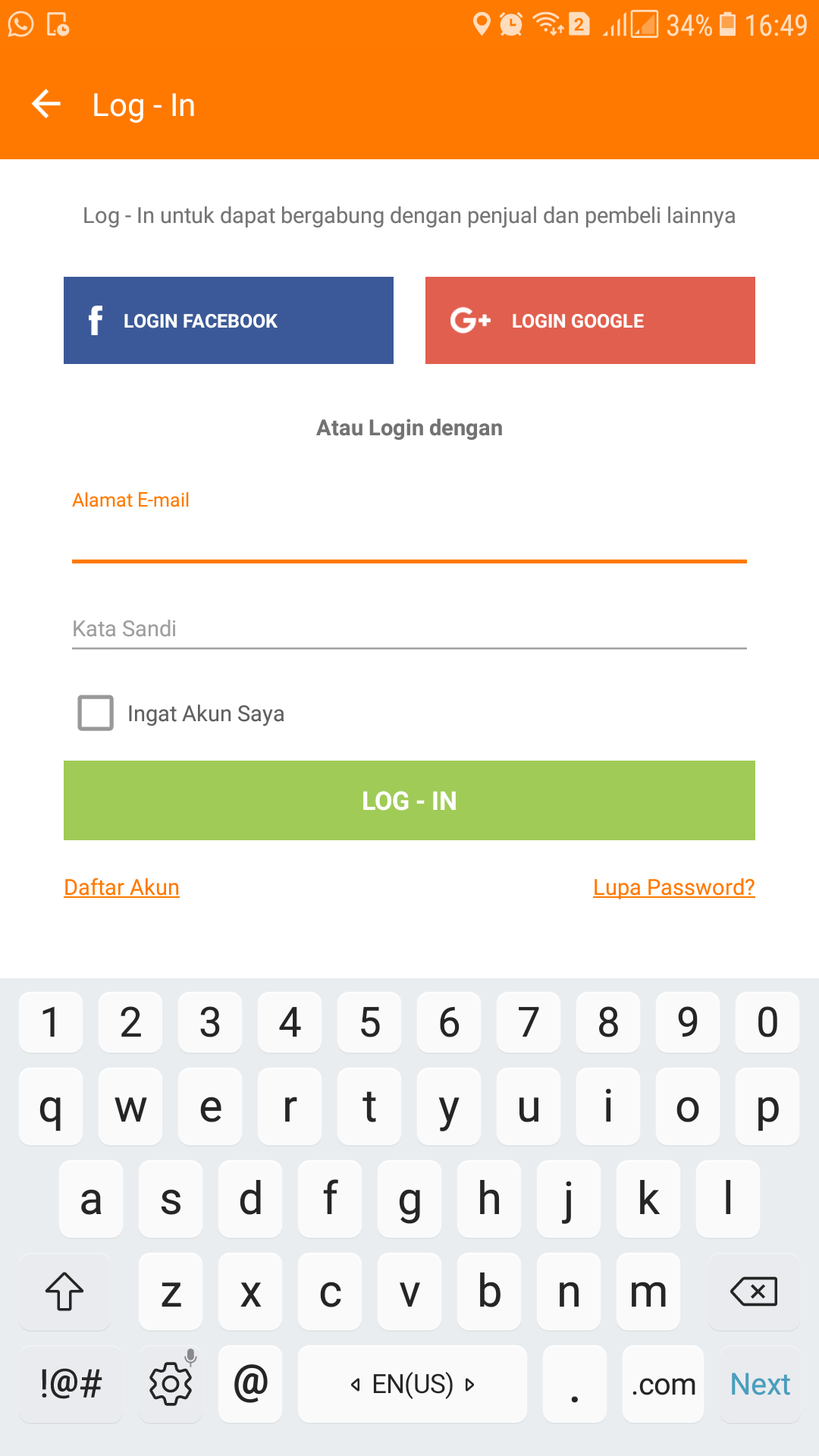
Task: Check the Ingat Akun Saya box
Action: 96,713
